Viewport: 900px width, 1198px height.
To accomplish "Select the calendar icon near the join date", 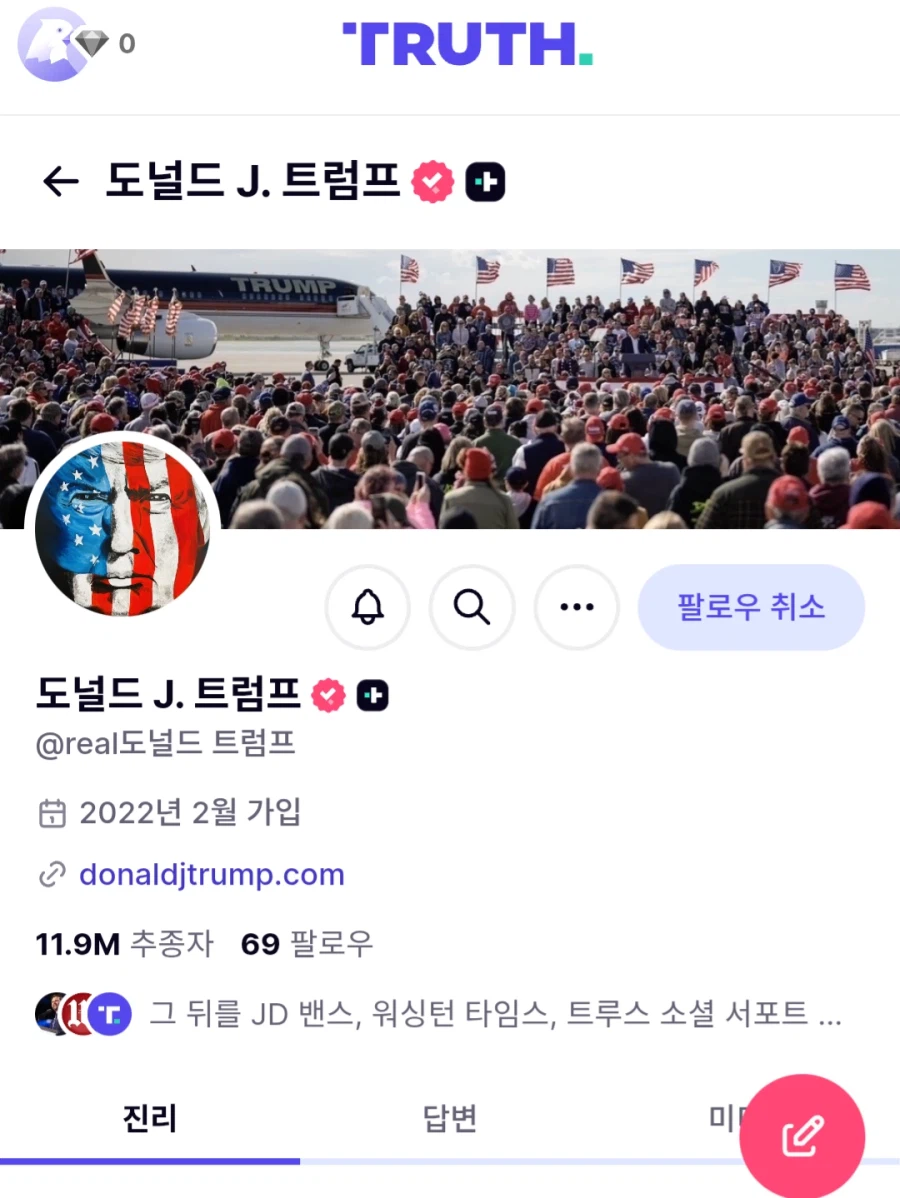I will click(x=52, y=812).
